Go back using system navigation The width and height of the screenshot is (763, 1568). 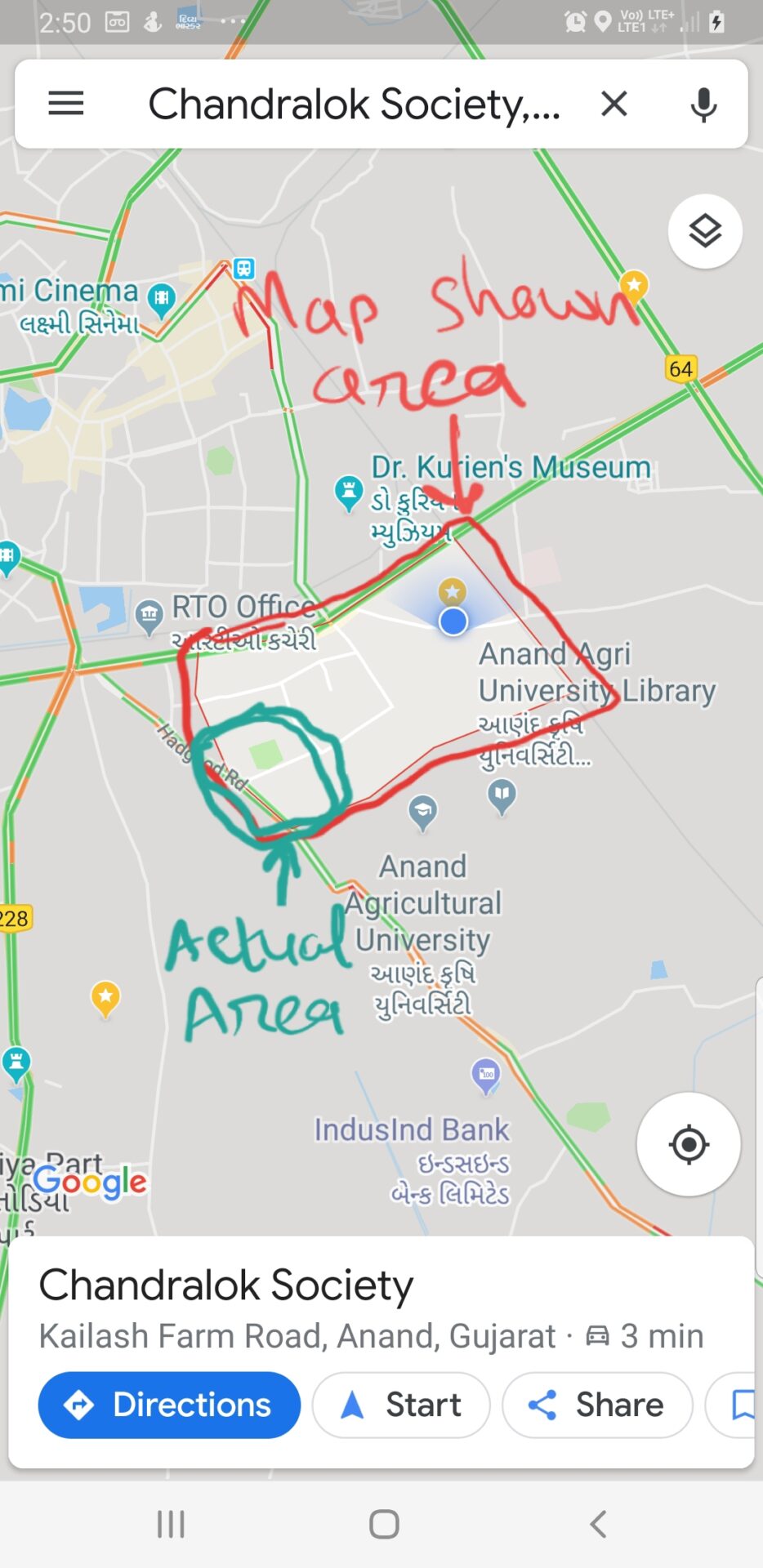tap(598, 1524)
